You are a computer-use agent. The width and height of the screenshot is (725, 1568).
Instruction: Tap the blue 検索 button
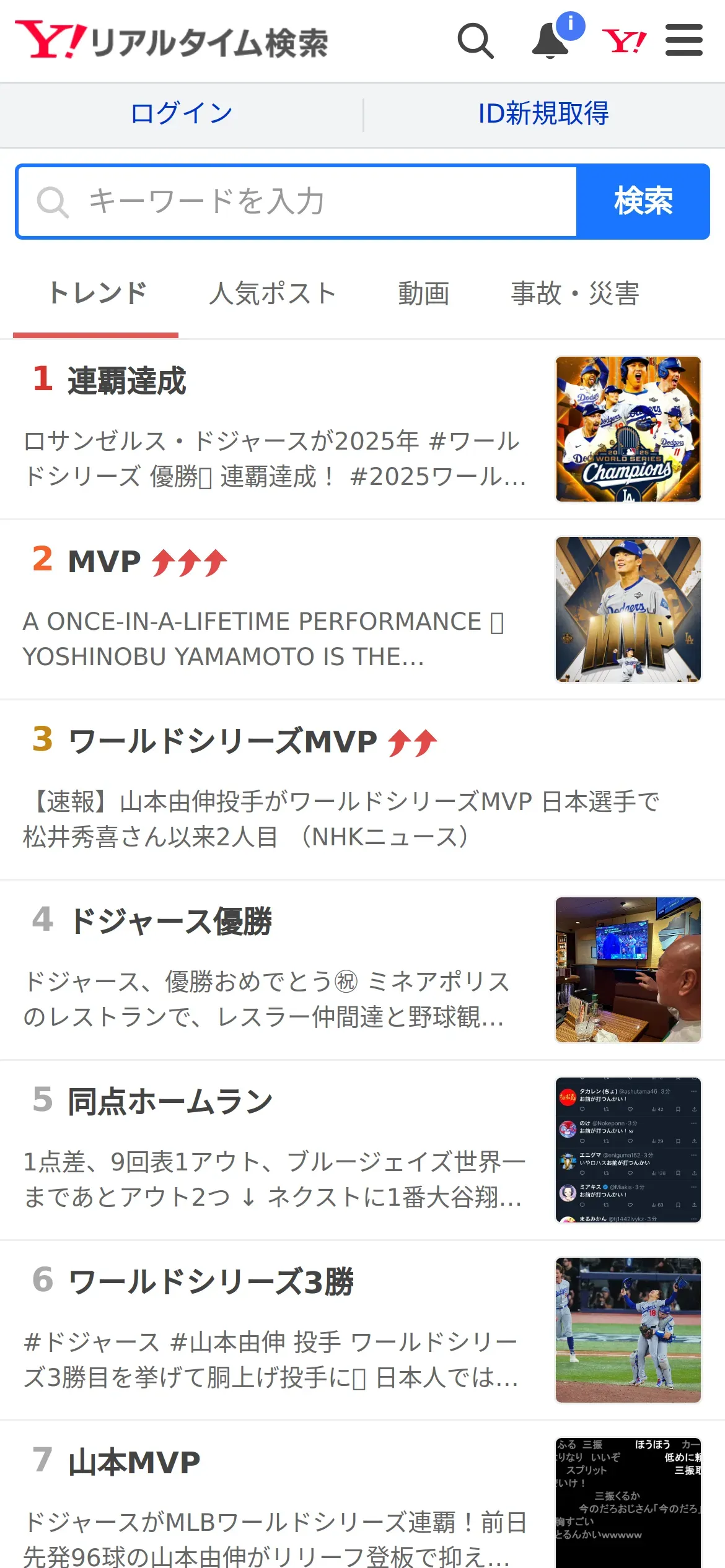(x=643, y=202)
